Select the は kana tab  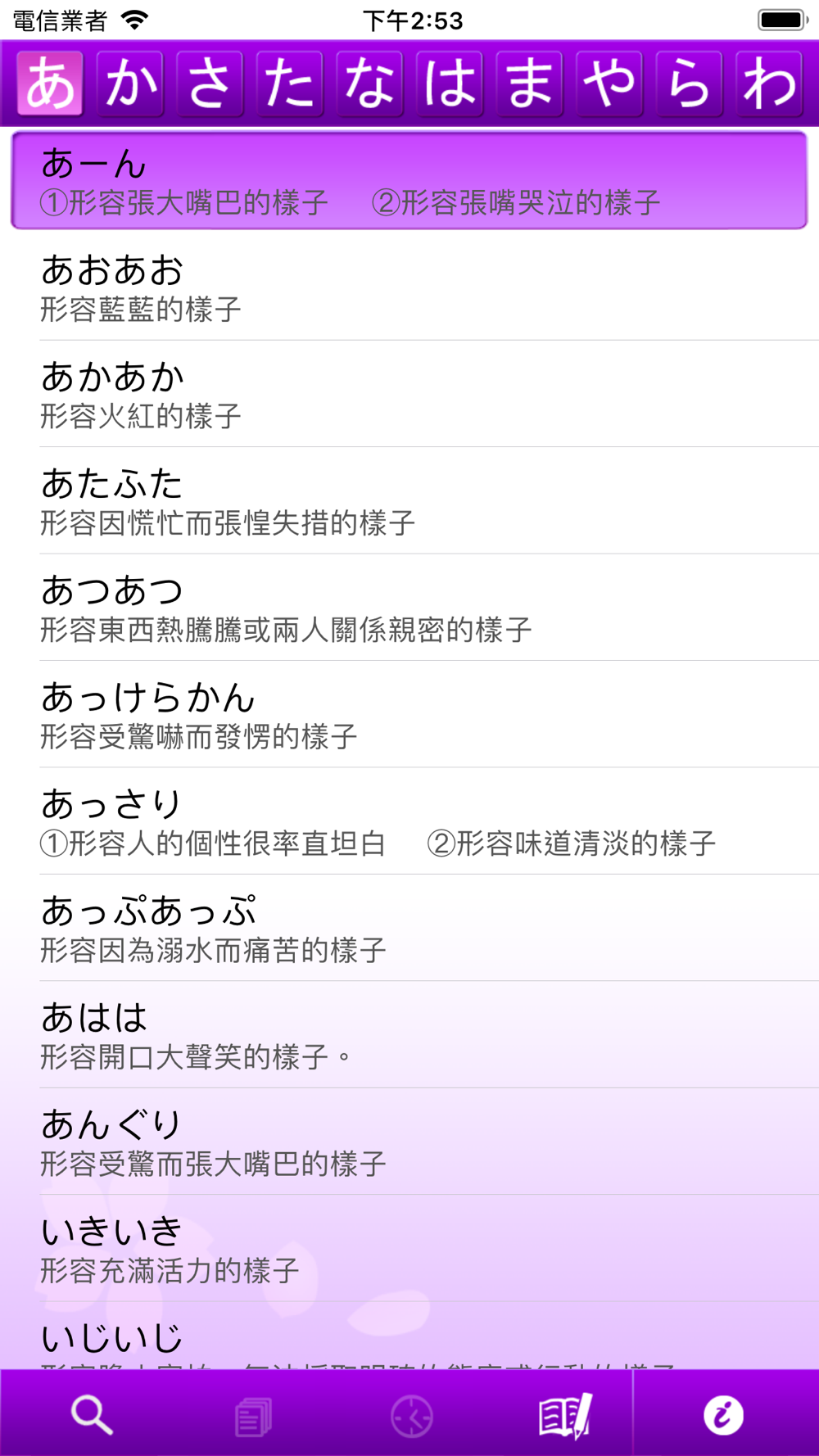(x=450, y=84)
